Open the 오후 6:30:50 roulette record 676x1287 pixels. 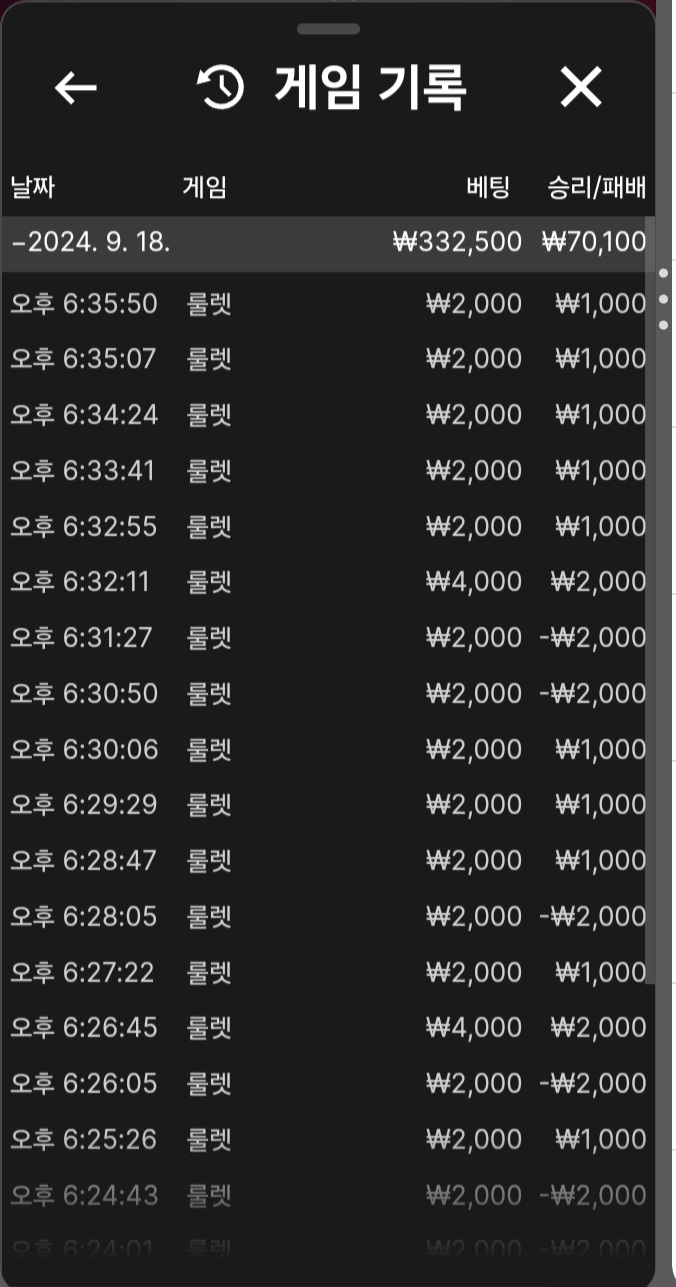click(326, 693)
